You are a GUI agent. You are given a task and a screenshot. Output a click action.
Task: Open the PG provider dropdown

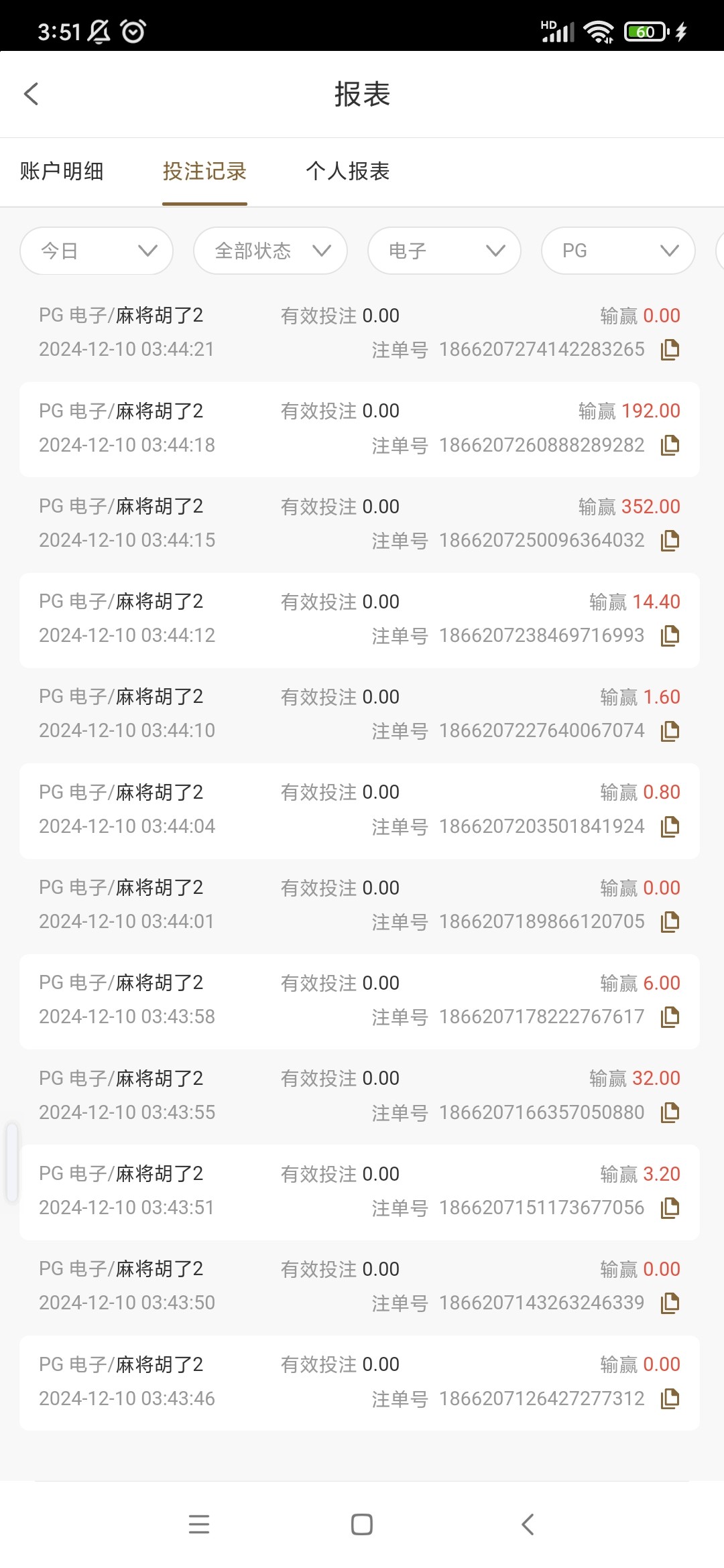(x=617, y=251)
